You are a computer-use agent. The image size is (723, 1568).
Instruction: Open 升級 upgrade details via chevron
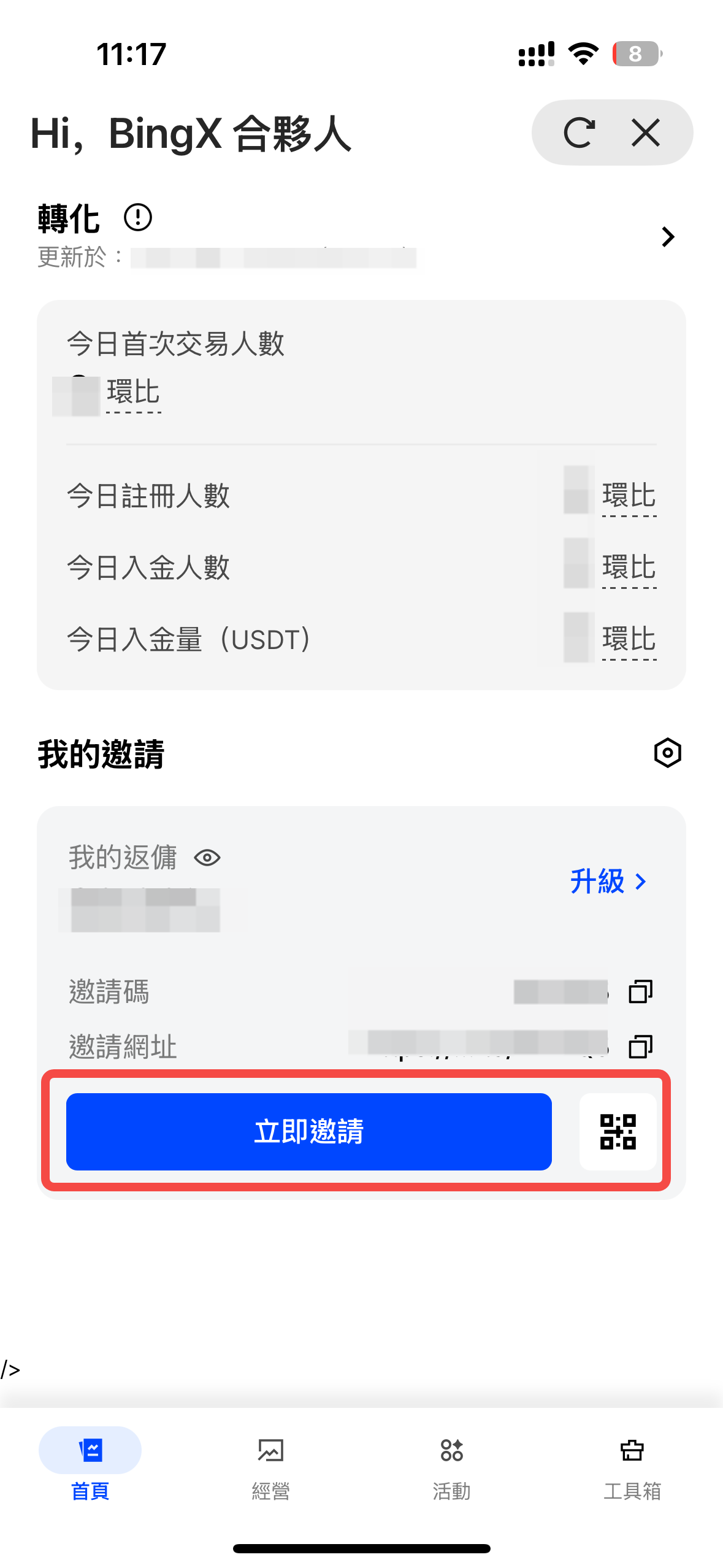click(641, 882)
